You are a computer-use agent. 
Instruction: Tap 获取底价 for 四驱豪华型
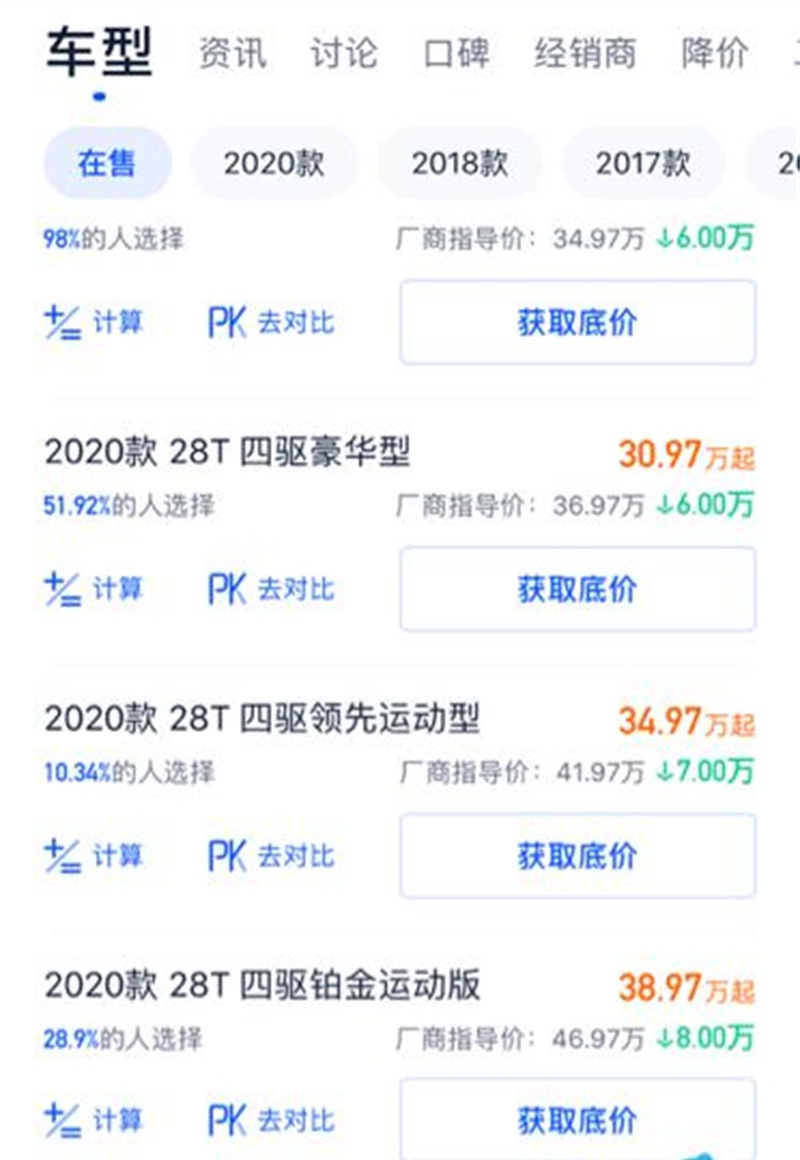[x=577, y=589]
